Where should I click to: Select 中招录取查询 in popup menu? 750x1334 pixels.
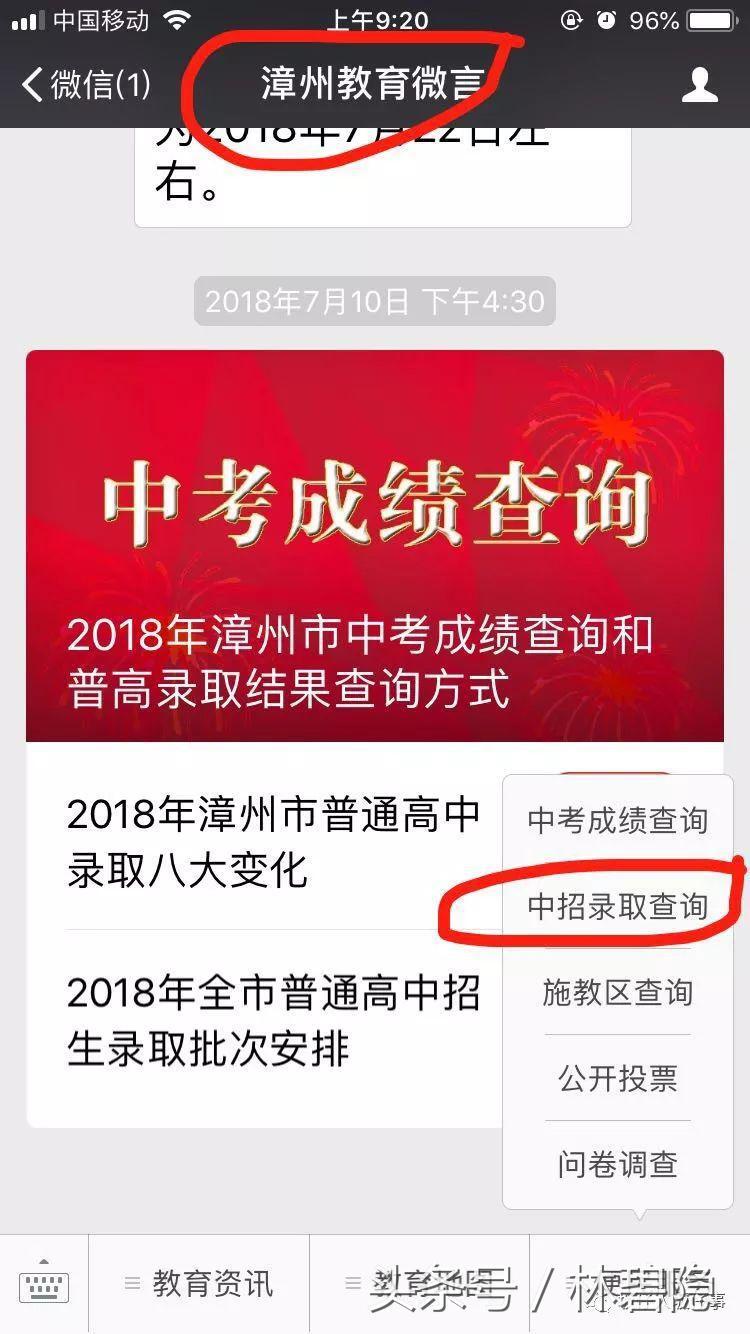[x=618, y=906]
